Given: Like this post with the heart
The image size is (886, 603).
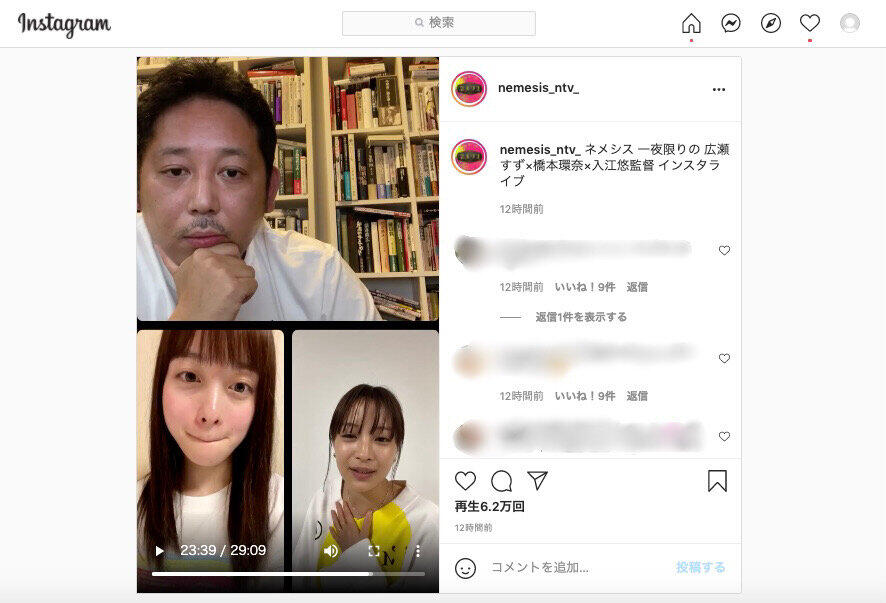Looking at the screenshot, I should coord(465,481).
